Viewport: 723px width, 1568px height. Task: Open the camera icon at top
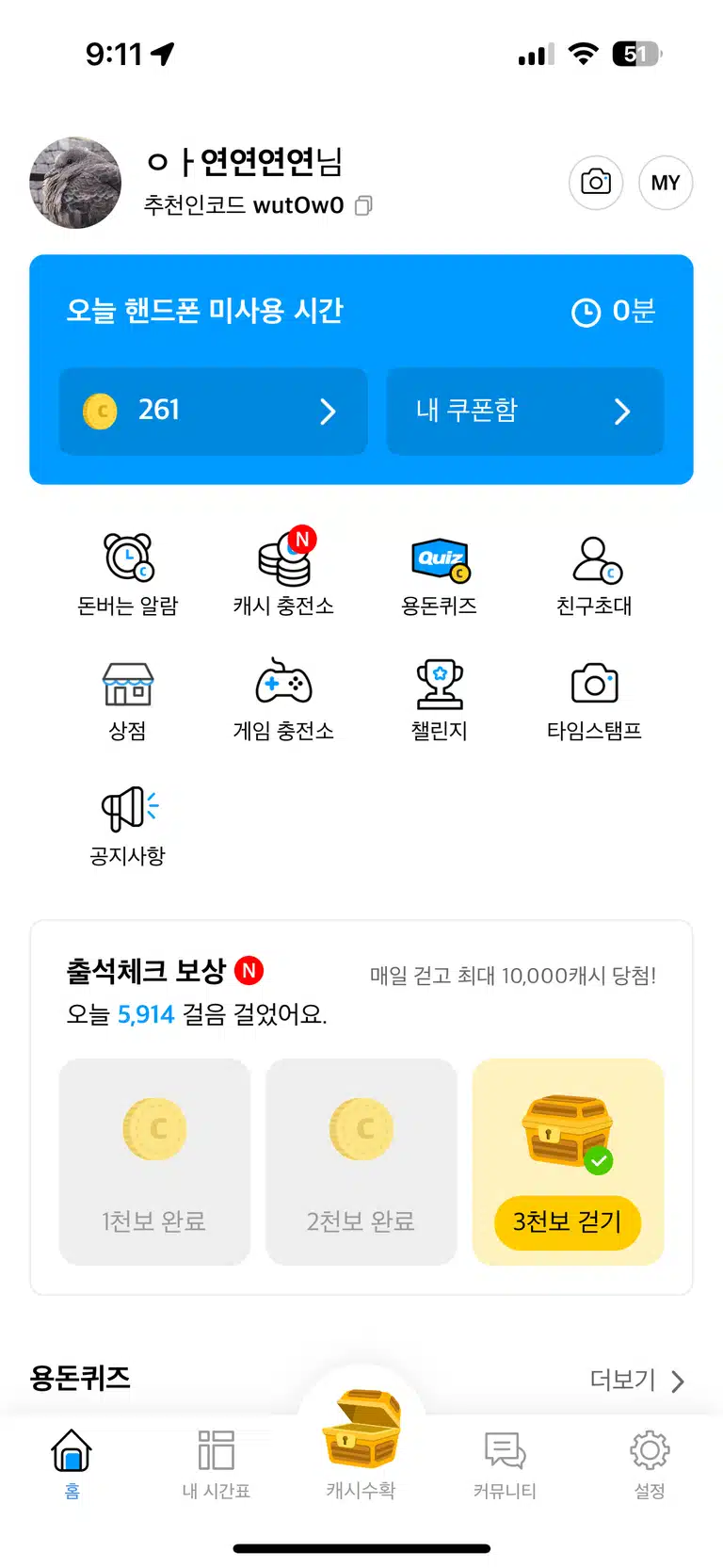[x=596, y=182]
